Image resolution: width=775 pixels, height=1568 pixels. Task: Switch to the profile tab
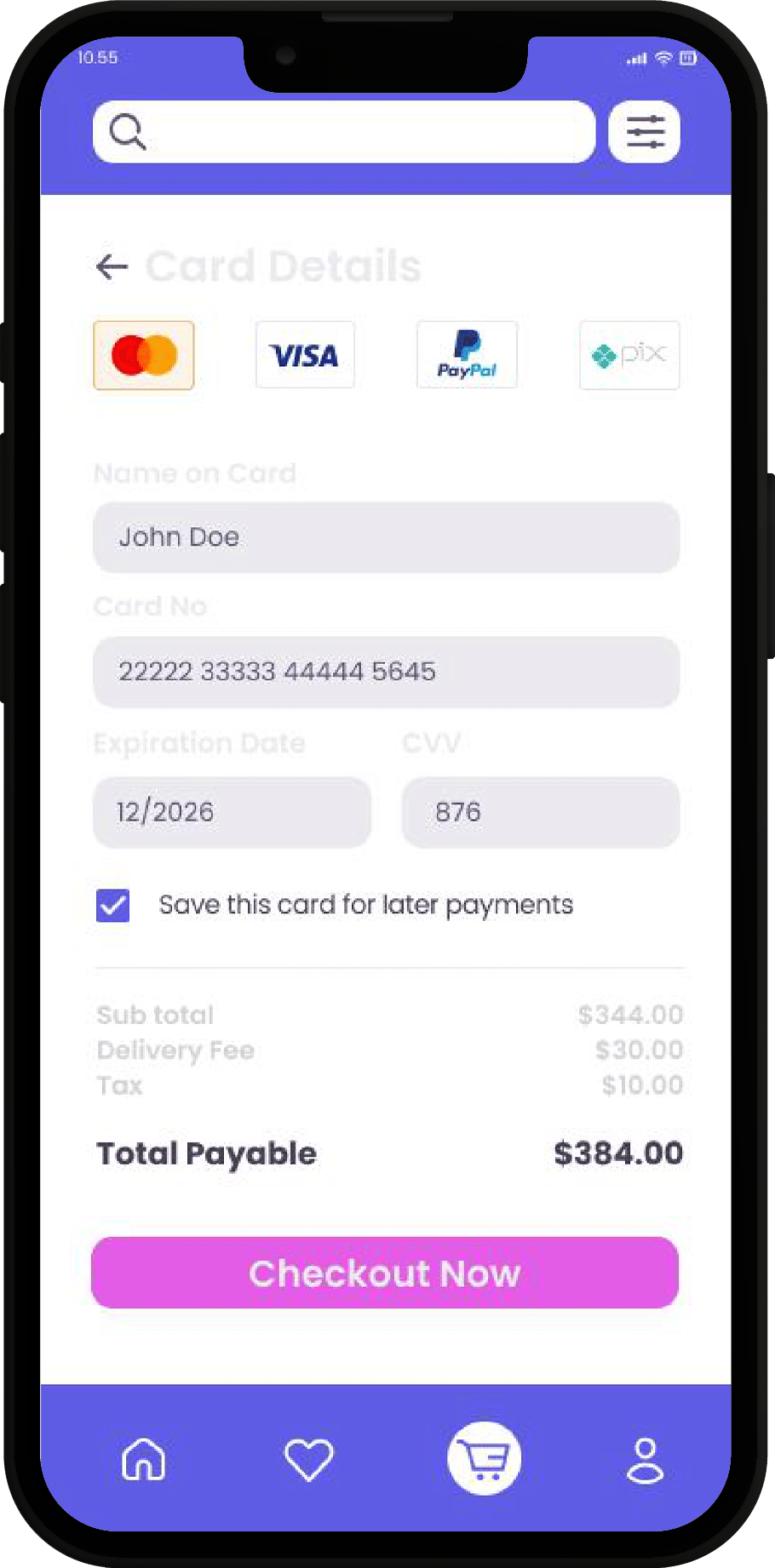pos(645,1460)
